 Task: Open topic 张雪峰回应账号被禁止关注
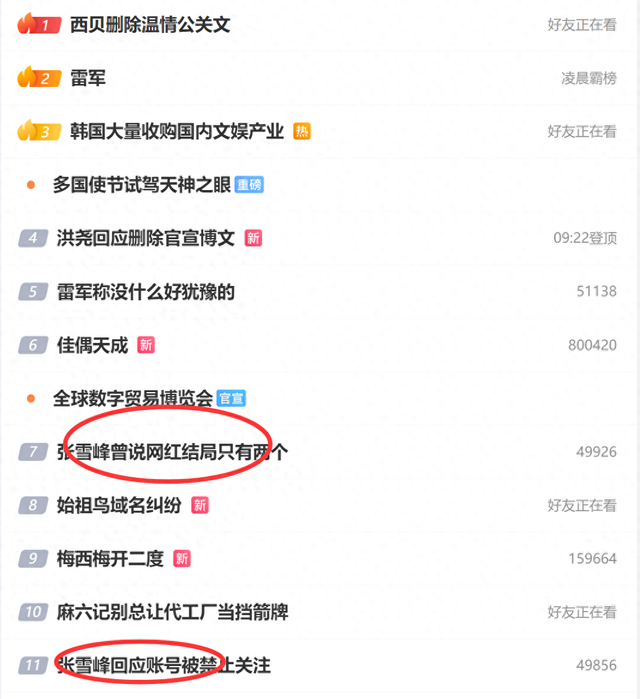click(163, 665)
